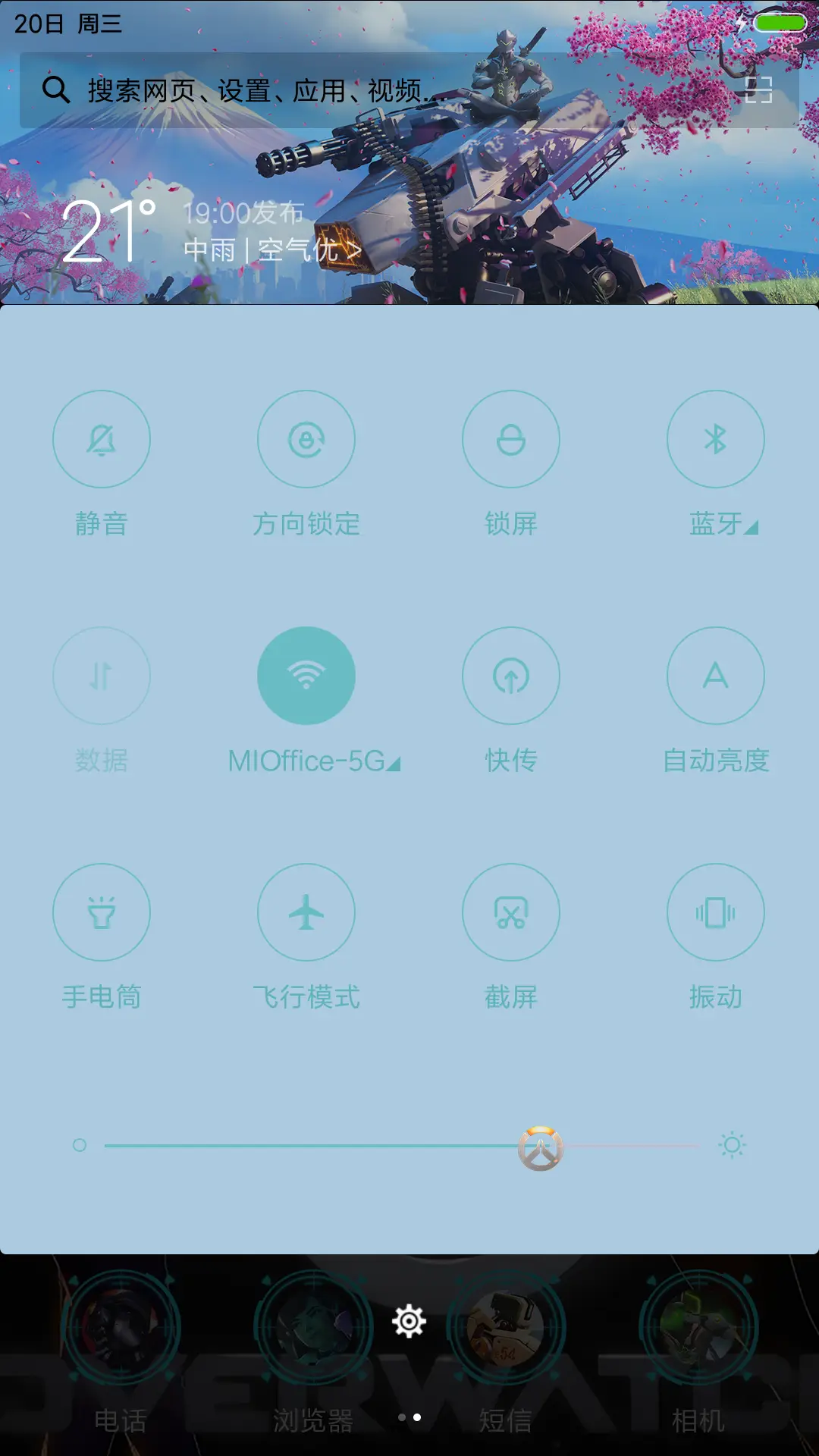The image size is (819, 1456).
Task: Enable vibration mode 振动
Action: point(716,912)
